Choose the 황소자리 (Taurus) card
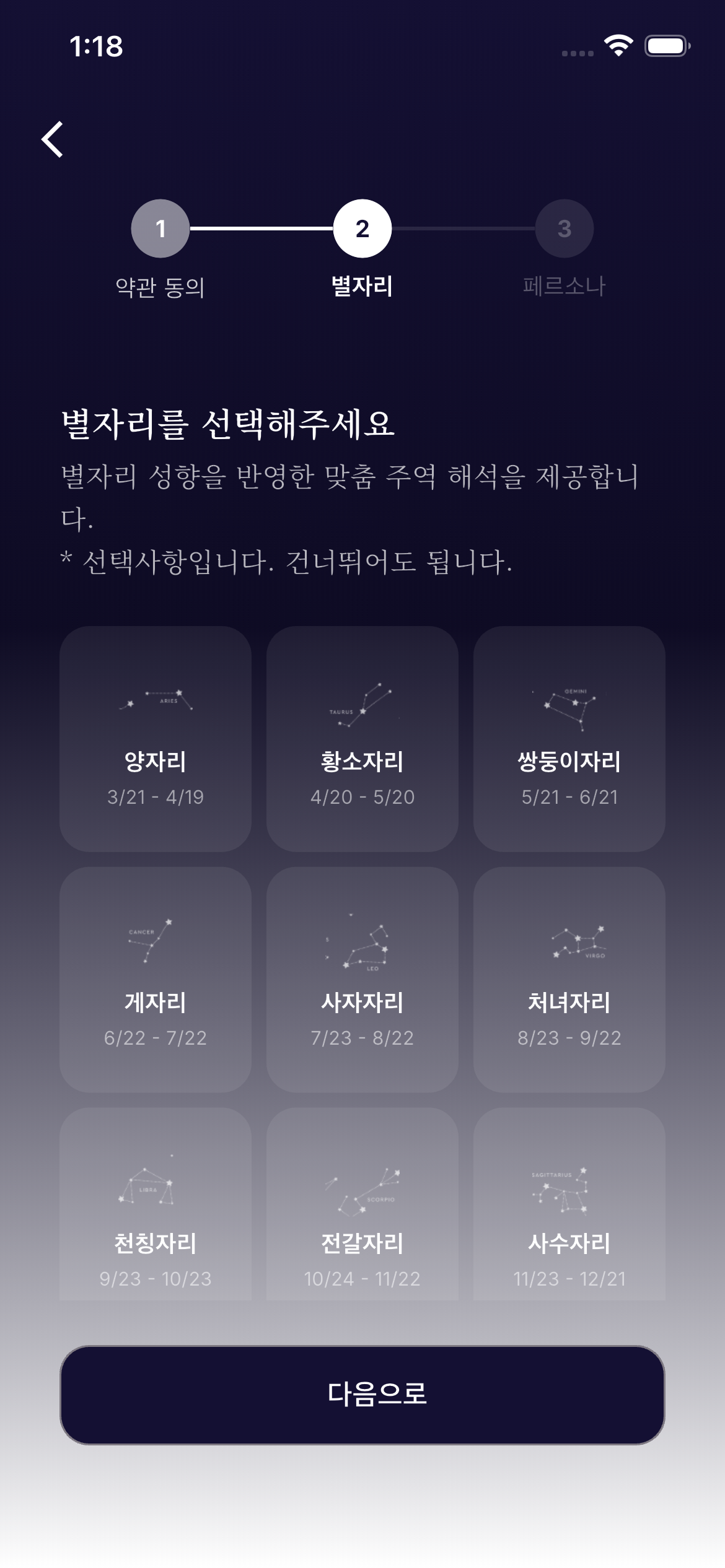 coord(362,739)
